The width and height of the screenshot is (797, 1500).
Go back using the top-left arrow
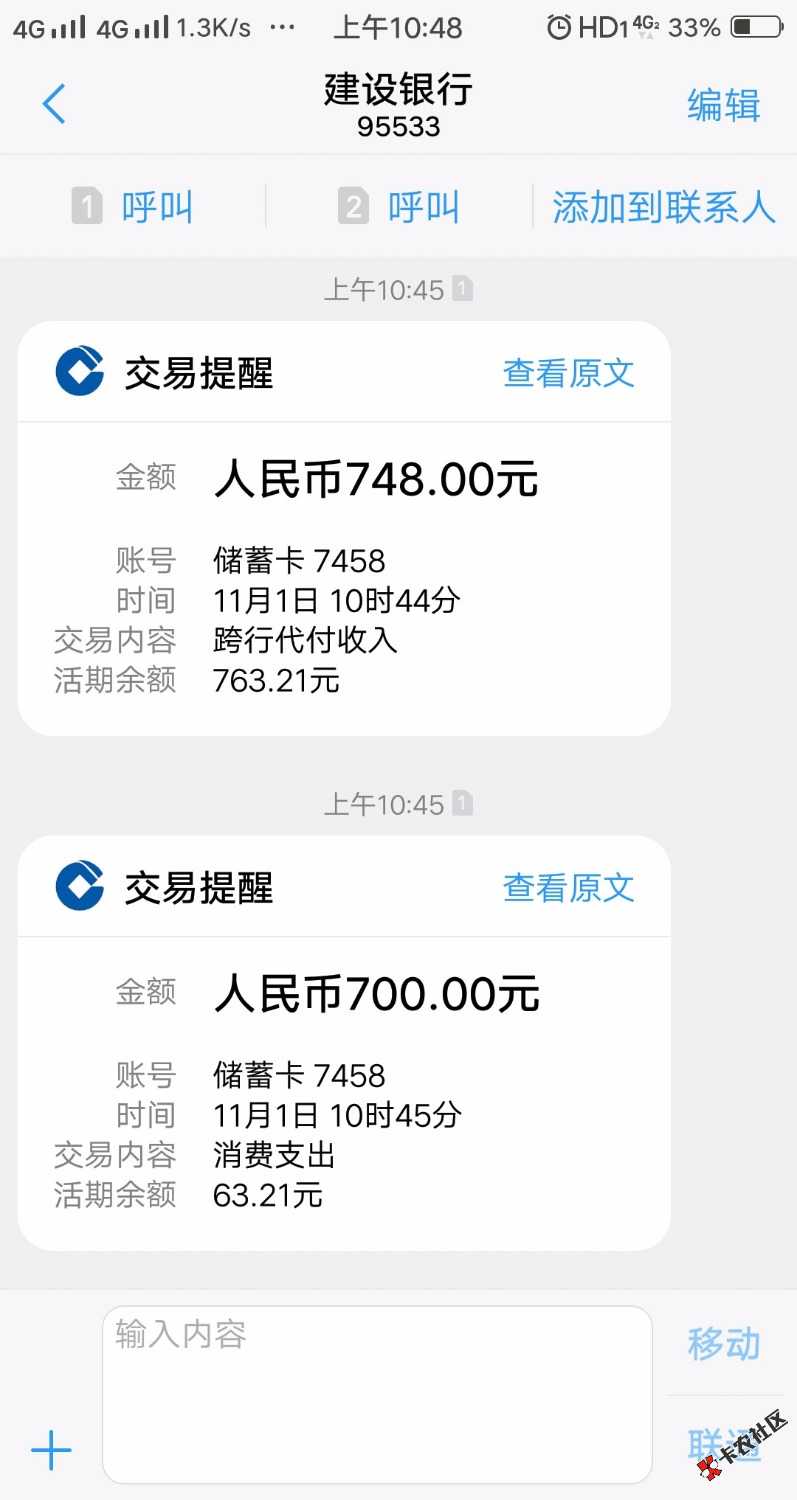[54, 104]
